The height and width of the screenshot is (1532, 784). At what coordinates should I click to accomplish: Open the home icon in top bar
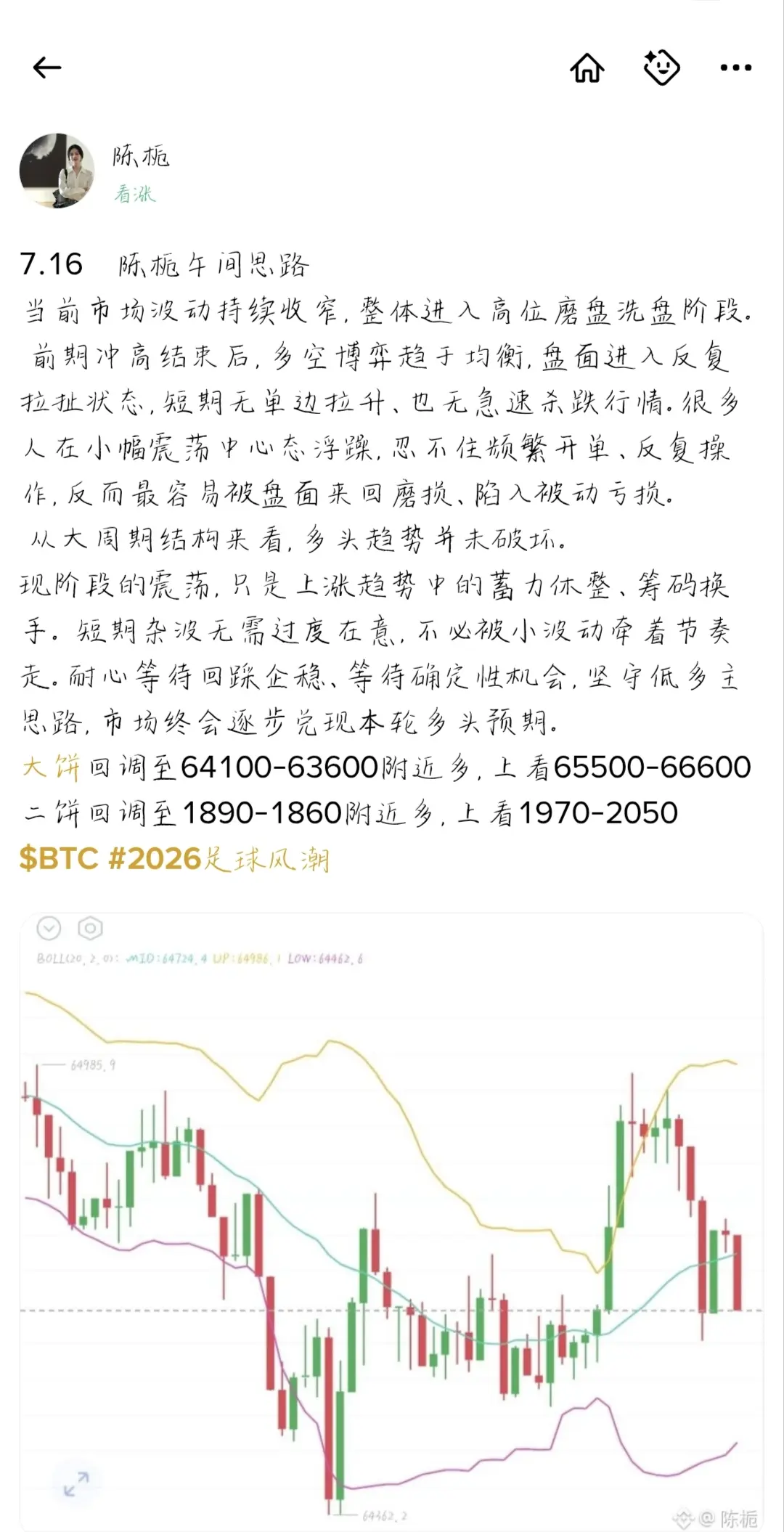tap(587, 68)
